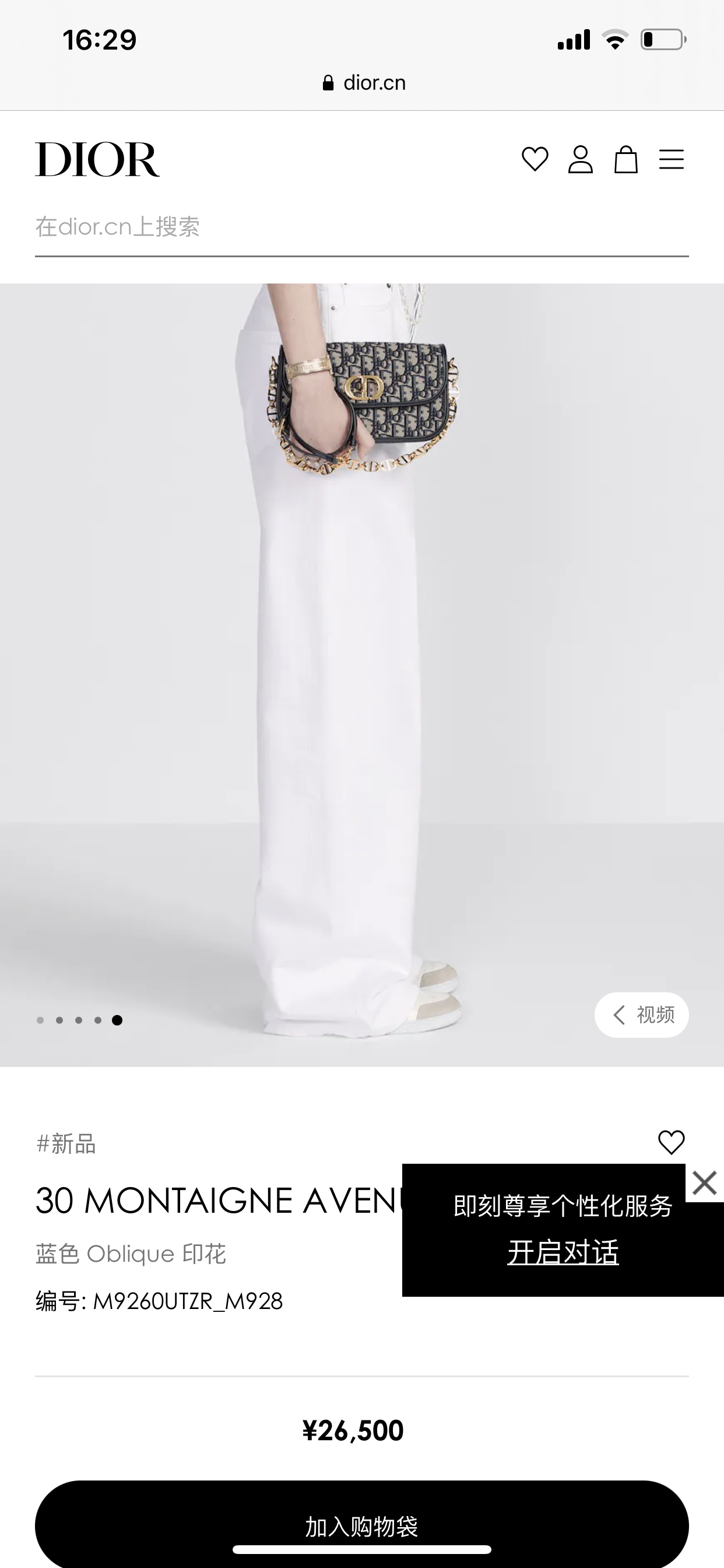
Task: Tap the 视频 video button
Action: [641, 1014]
